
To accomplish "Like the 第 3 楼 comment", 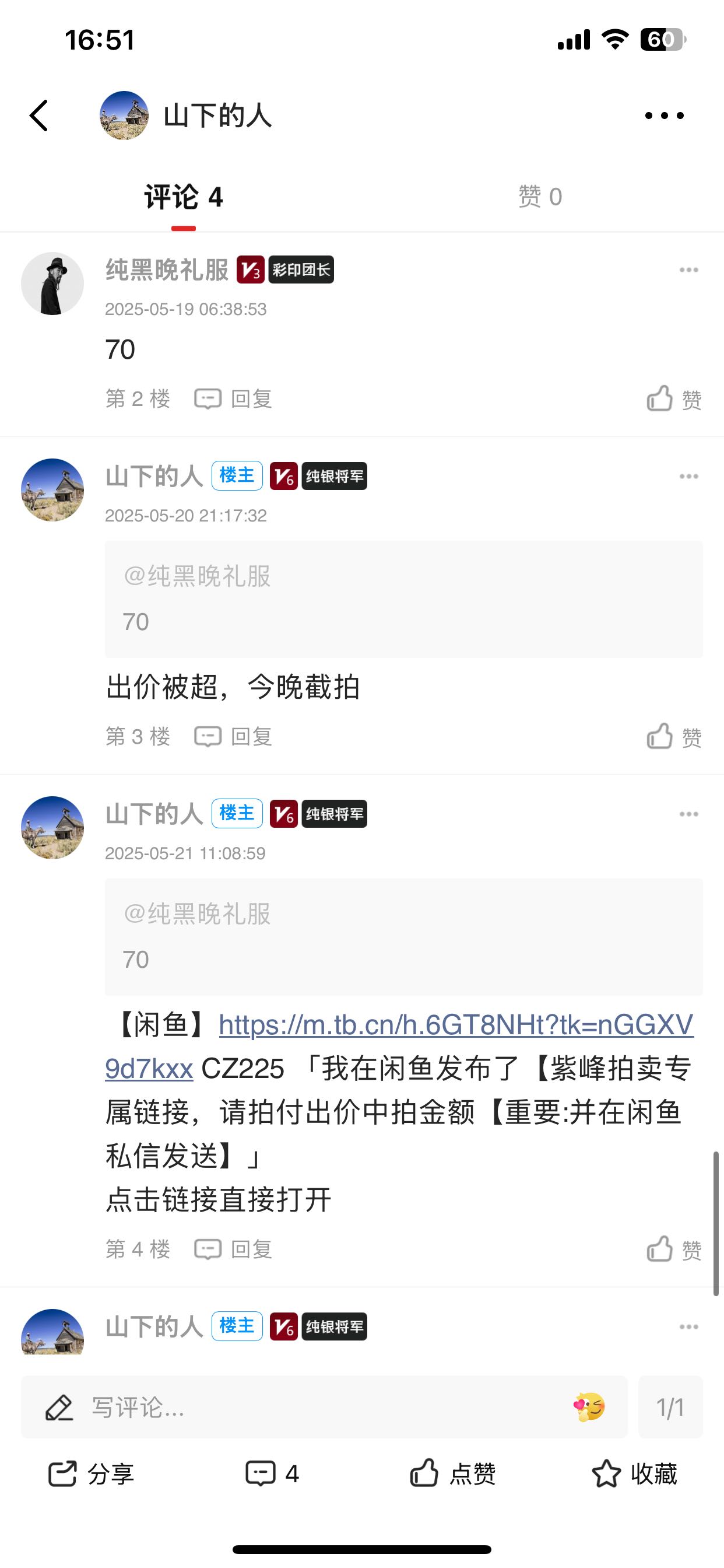I will (674, 737).
